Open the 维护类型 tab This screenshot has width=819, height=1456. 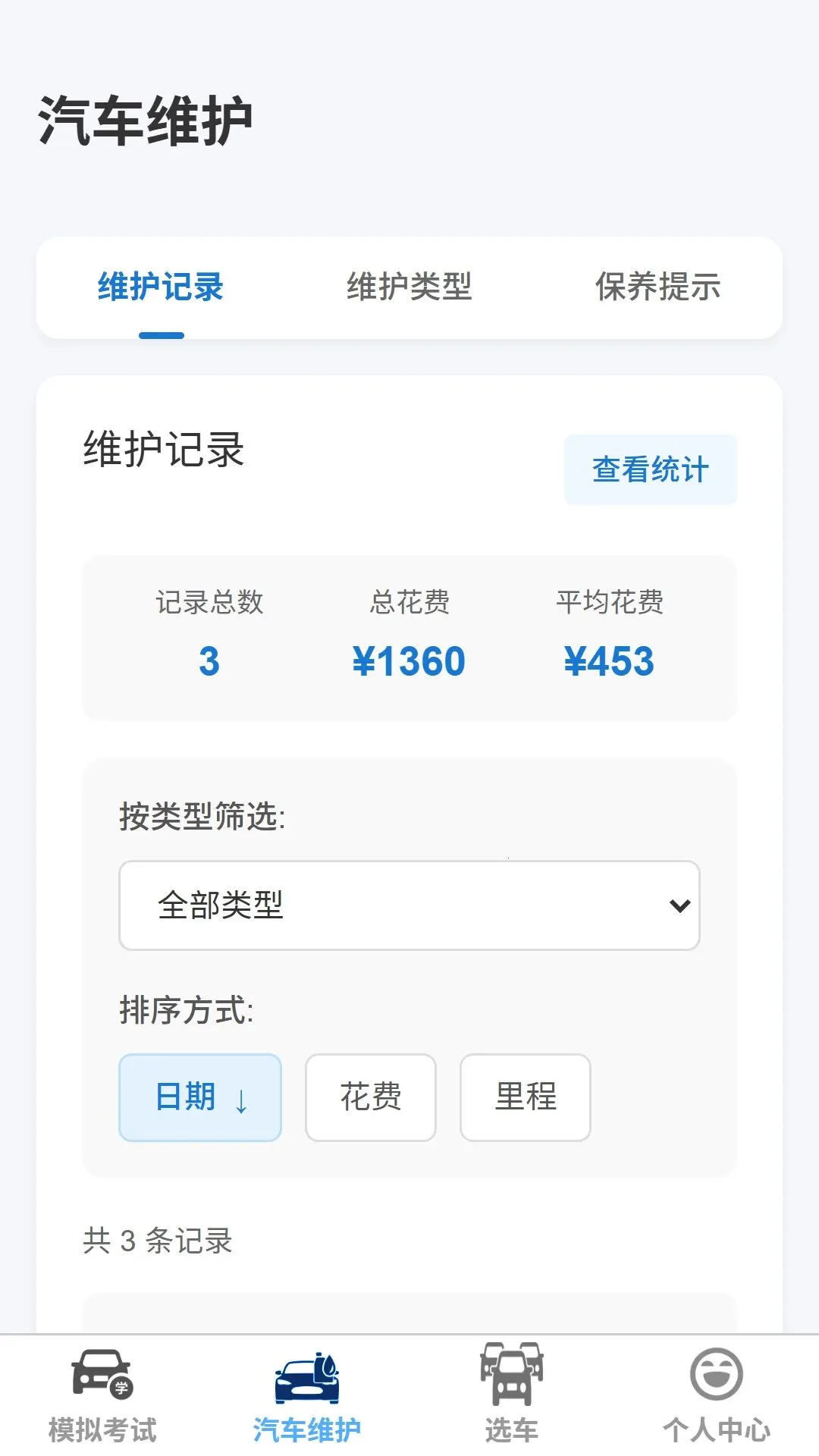pyautogui.click(x=409, y=287)
